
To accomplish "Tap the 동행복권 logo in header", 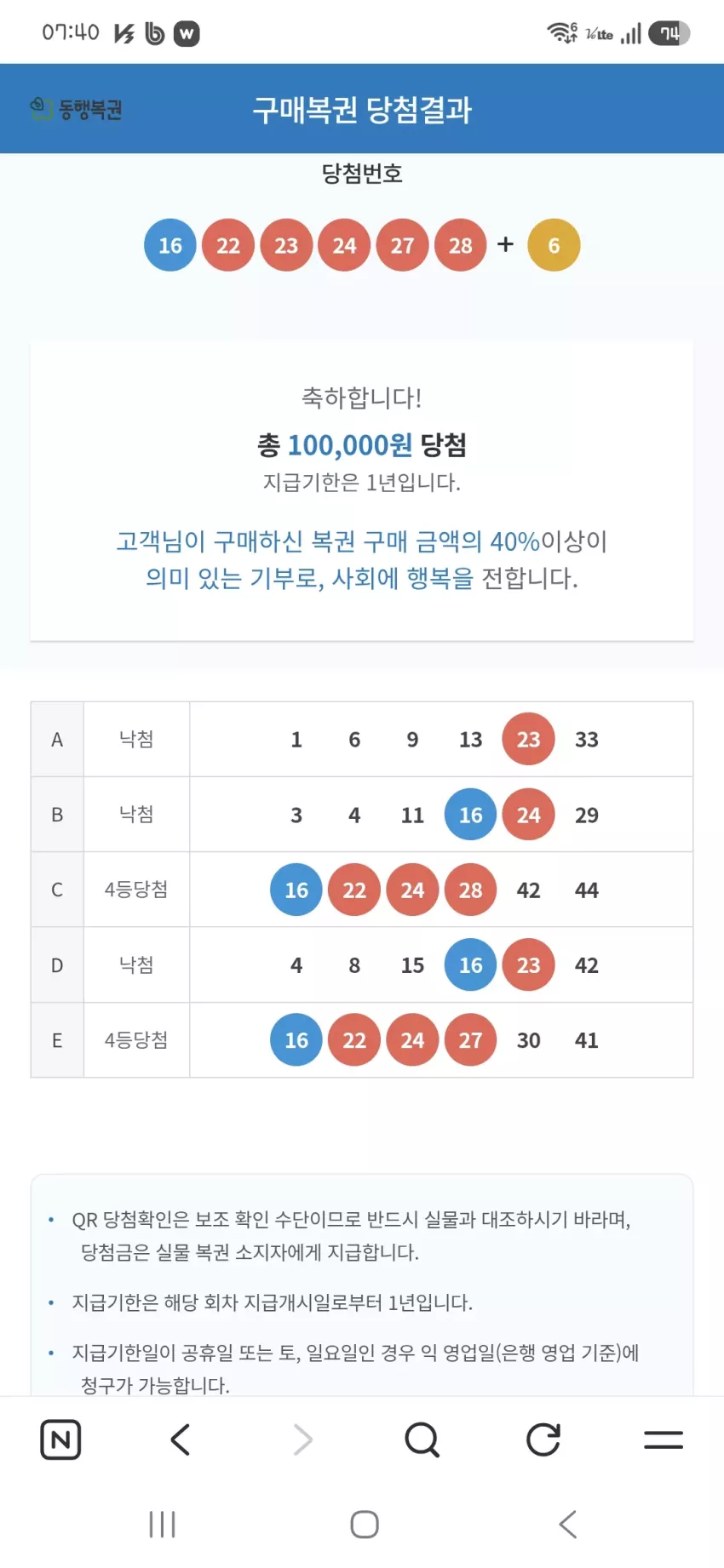I will point(76,109).
